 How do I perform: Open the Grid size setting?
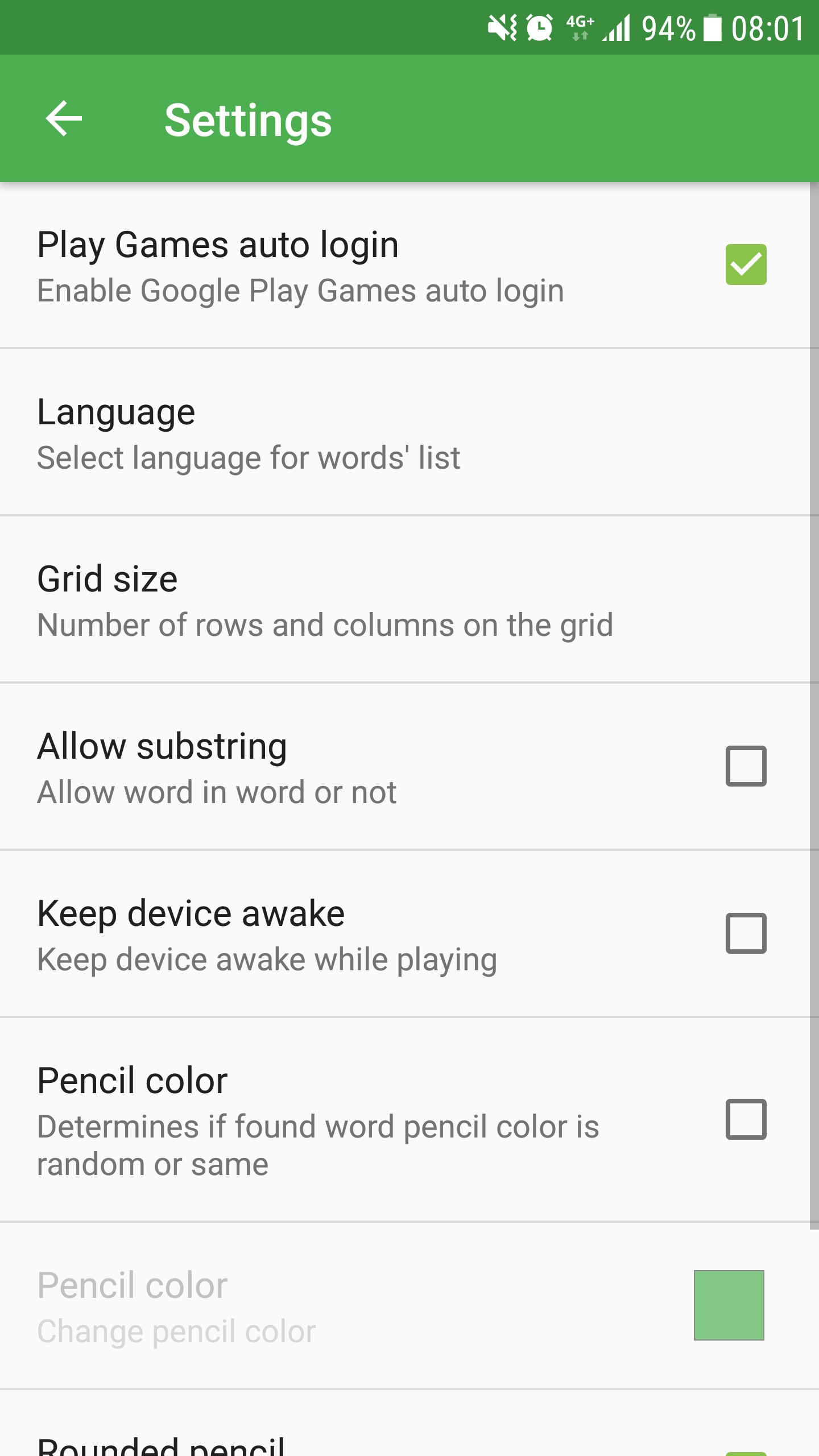pyautogui.click(x=405, y=600)
